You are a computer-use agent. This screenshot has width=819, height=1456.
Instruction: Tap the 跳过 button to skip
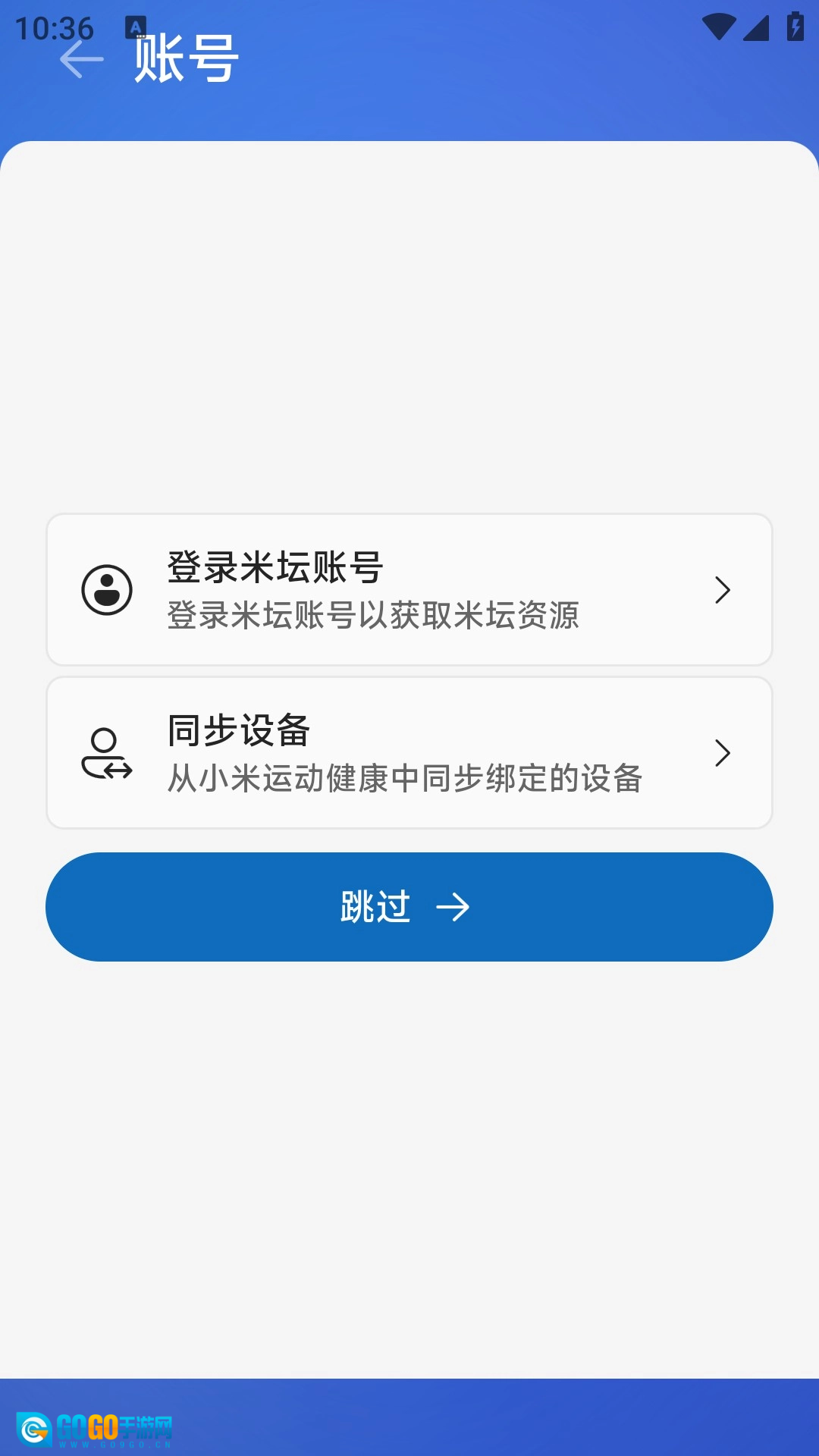click(x=409, y=907)
